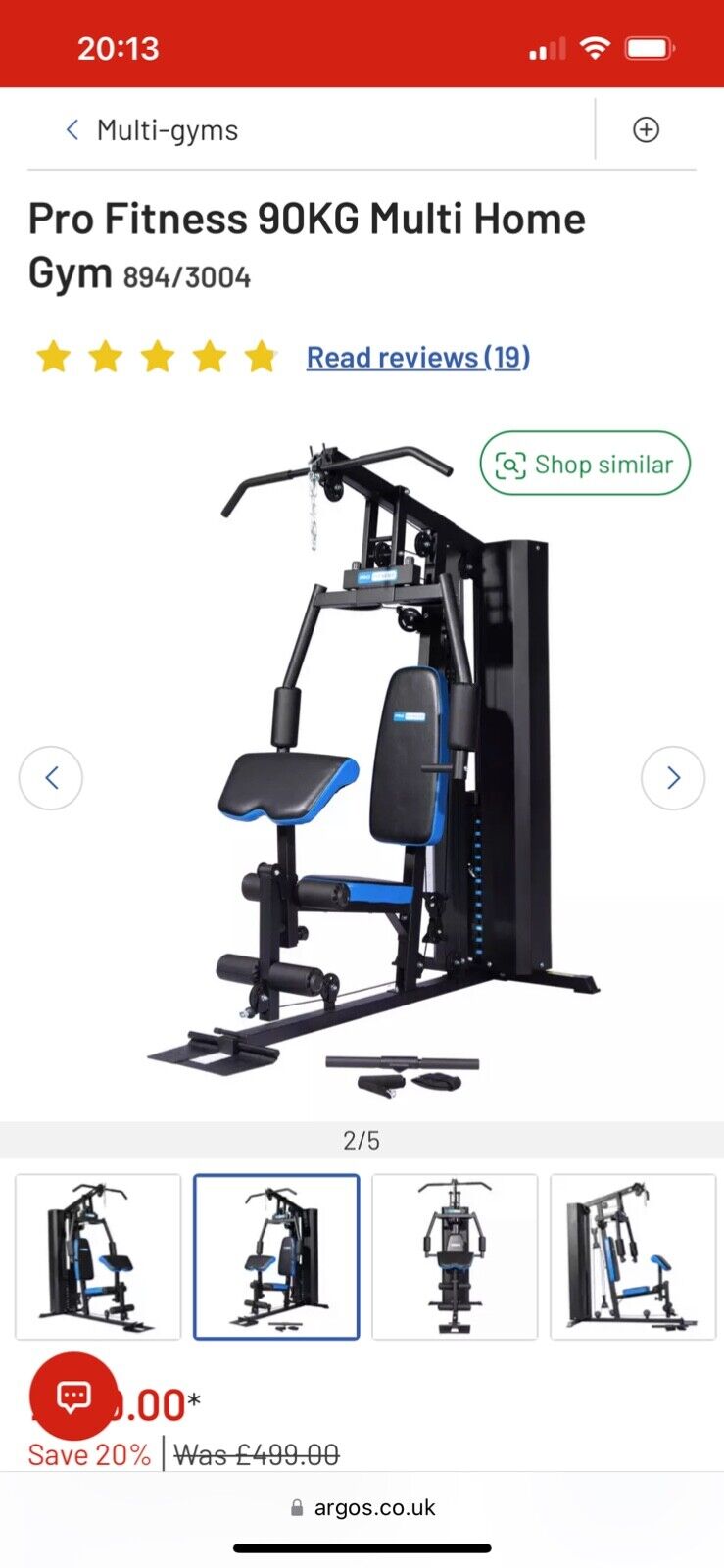Tap the Shop similar button
The width and height of the screenshot is (724, 1568).
pyautogui.click(x=585, y=464)
